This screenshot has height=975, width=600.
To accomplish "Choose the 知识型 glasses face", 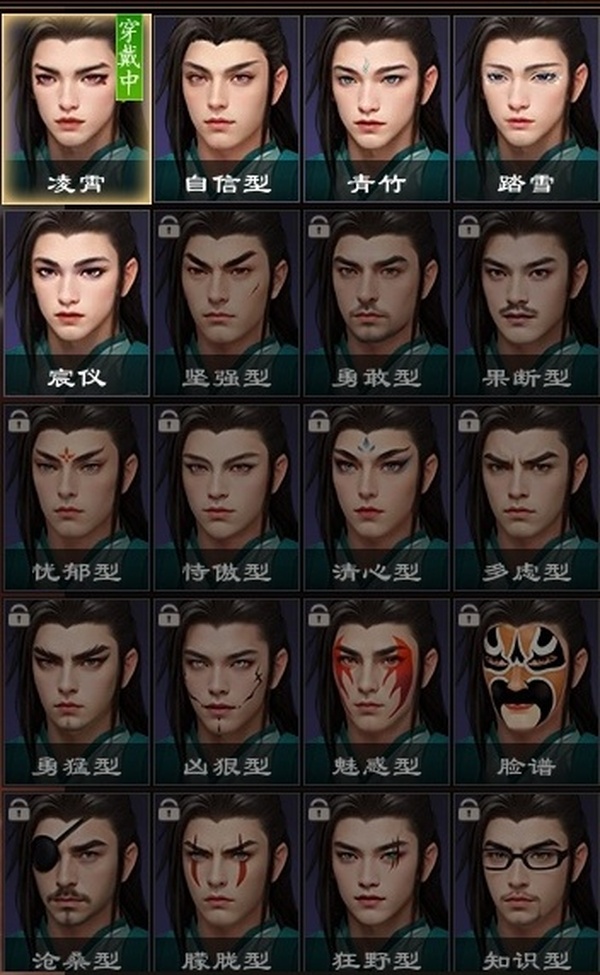I will (526, 883).
